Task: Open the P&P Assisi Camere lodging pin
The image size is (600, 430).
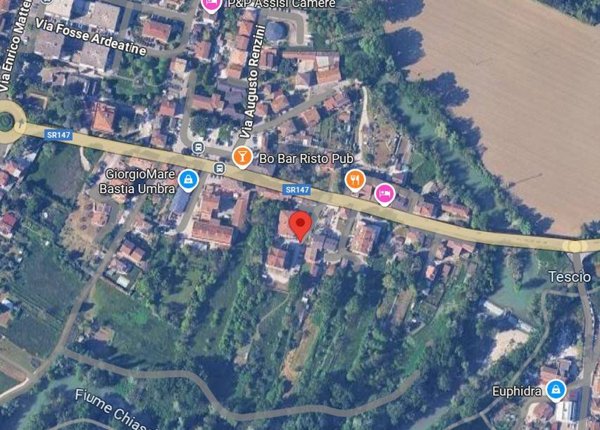Action: pos(211,5)
